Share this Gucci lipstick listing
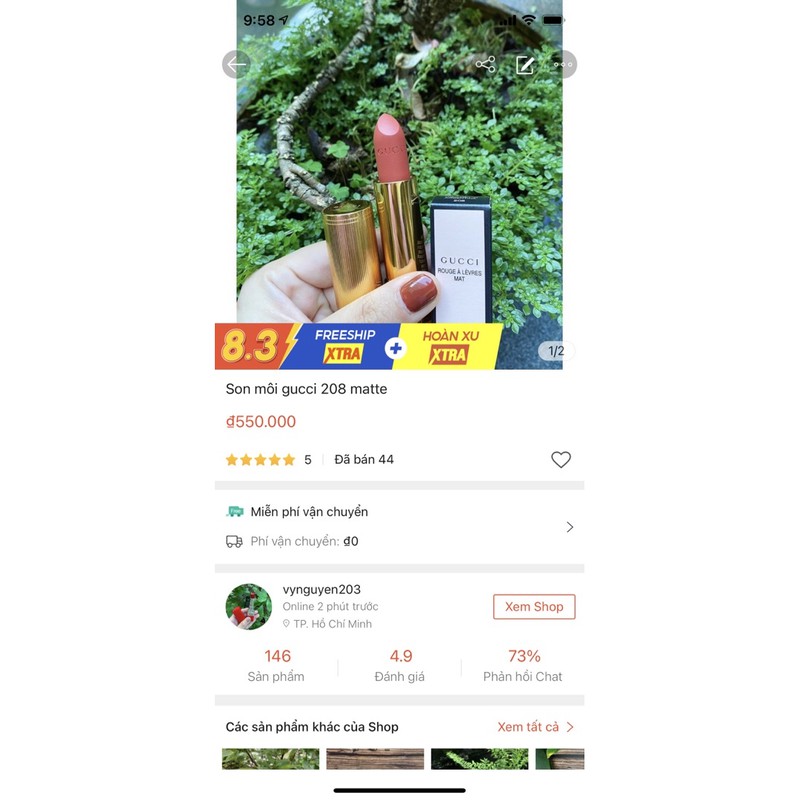The image size is (800, 800). pos(486,65)
